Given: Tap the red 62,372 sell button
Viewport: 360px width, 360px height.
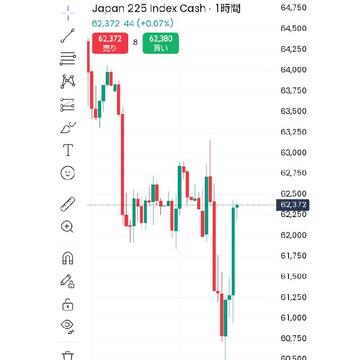Looking at the screenshot, I should 110,43.
